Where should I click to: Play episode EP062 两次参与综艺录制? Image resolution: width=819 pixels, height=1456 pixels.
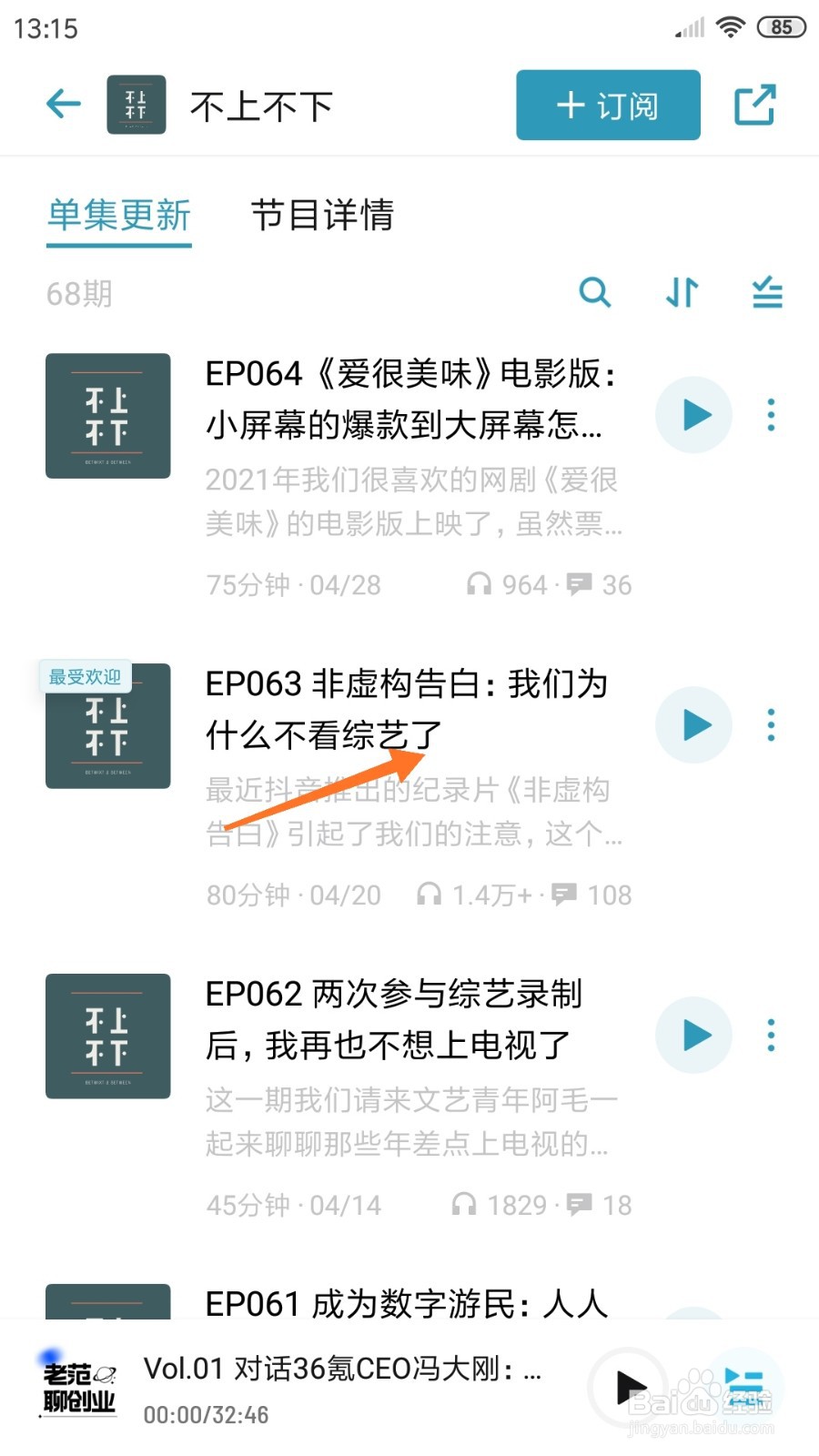(x=693, y=1035)
